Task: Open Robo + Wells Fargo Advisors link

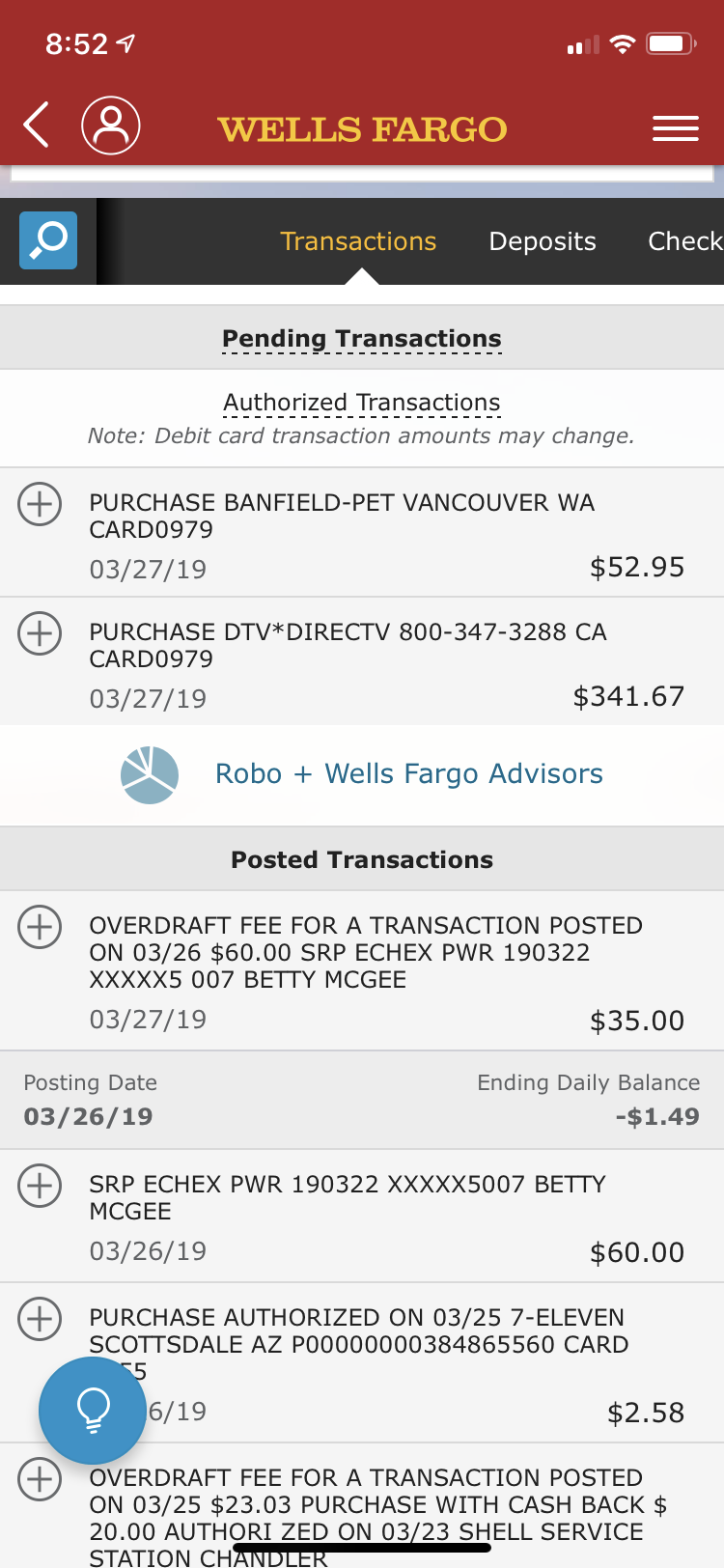Action: pos(408,773)
